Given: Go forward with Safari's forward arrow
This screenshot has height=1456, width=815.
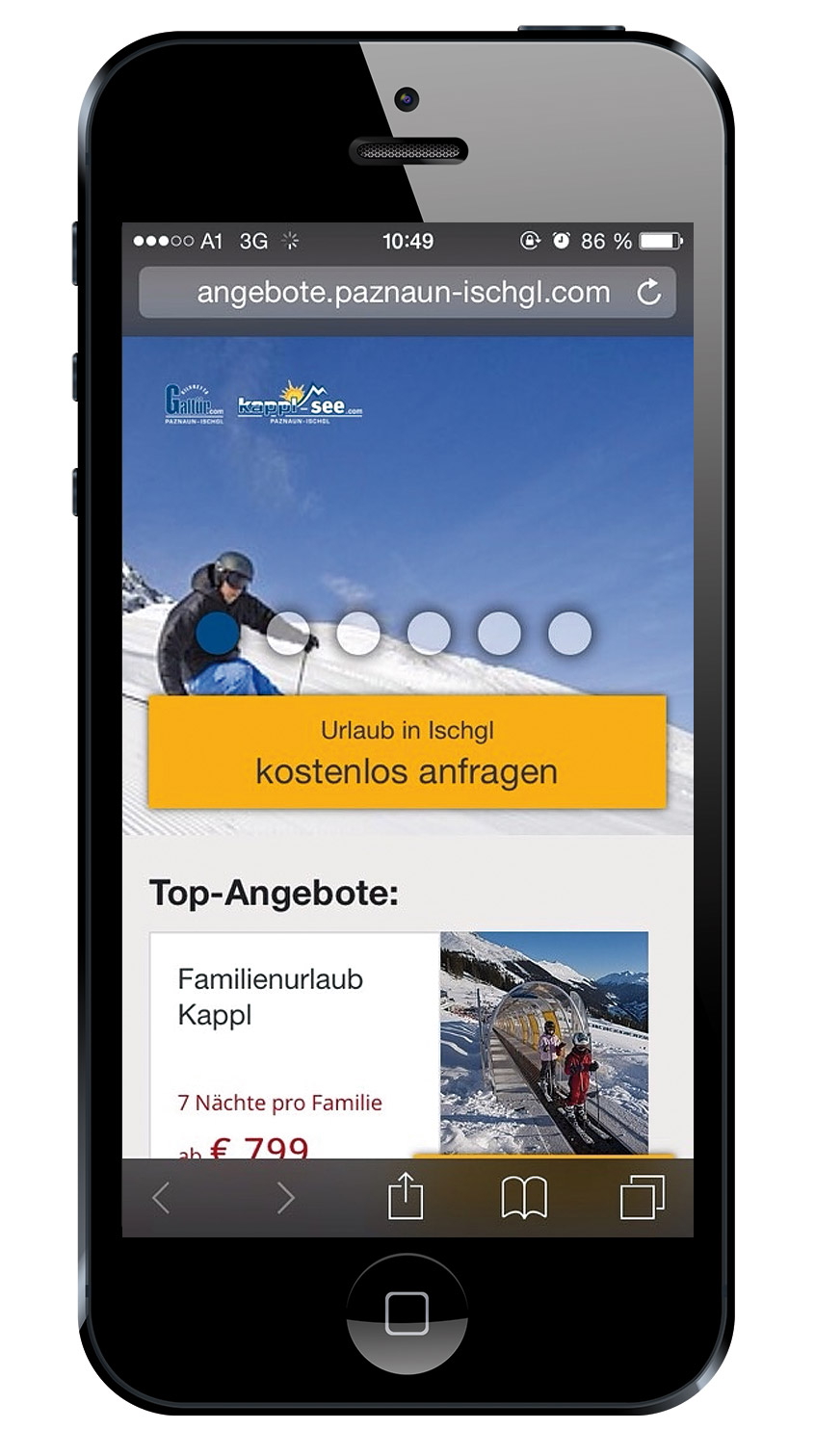Looking at the screenshot, I should coord(285,1199).
